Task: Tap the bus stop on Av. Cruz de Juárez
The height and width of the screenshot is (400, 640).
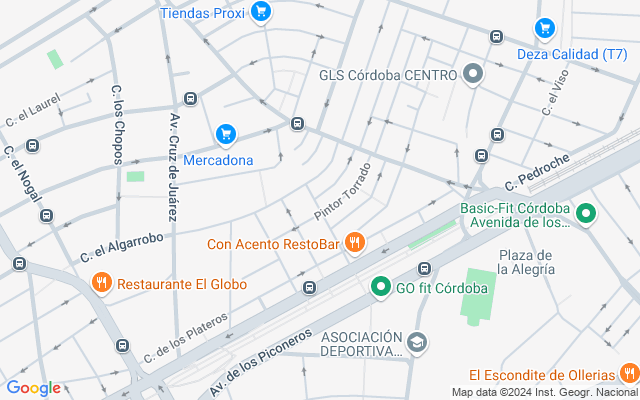Action: (x=190, y=98)
